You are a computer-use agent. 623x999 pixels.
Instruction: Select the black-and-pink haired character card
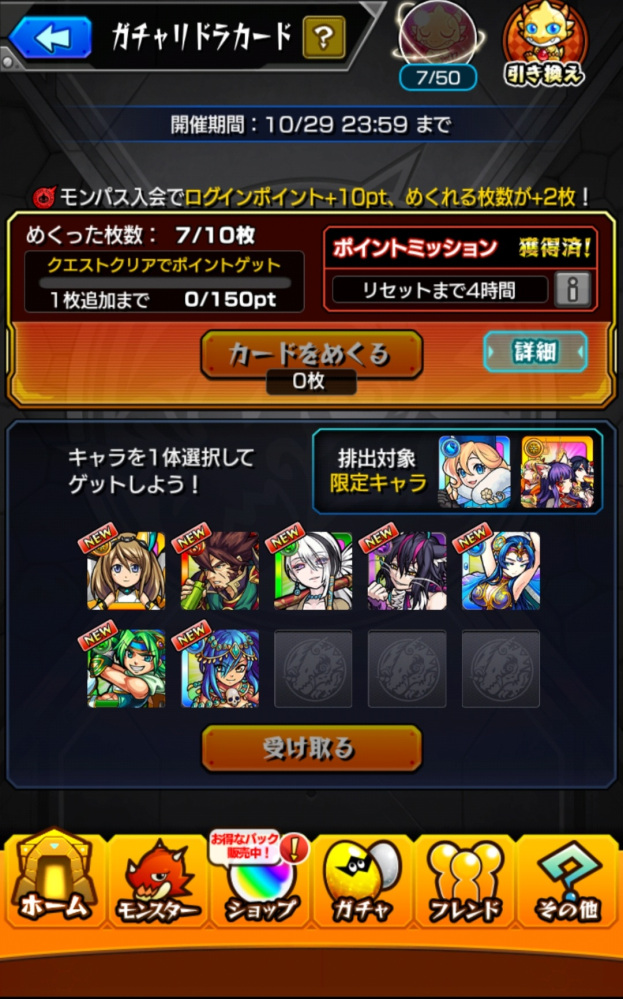pyautogui.click(x=406, y=572)
